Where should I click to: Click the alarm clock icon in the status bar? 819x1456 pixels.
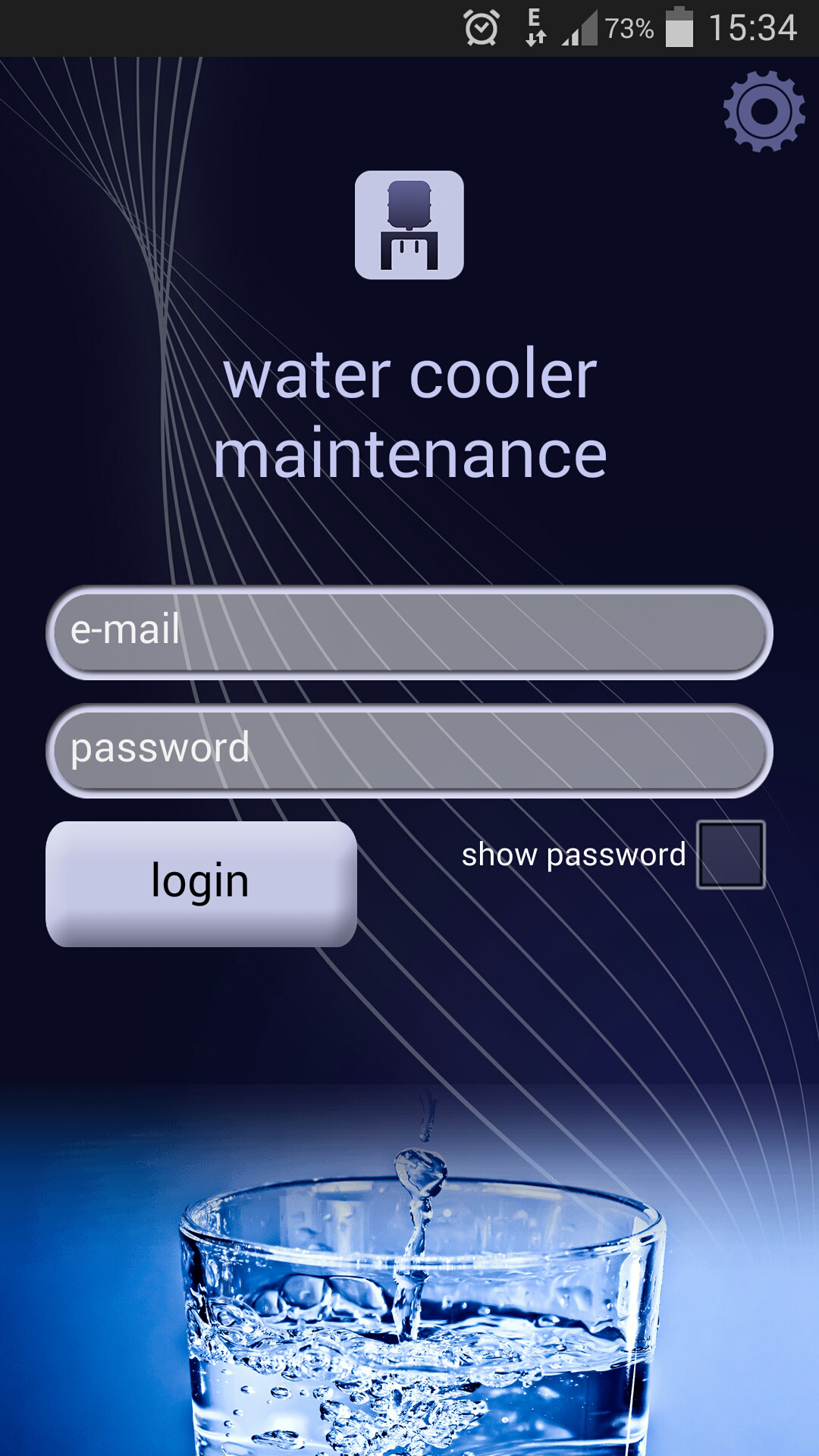tap(481, 27)
